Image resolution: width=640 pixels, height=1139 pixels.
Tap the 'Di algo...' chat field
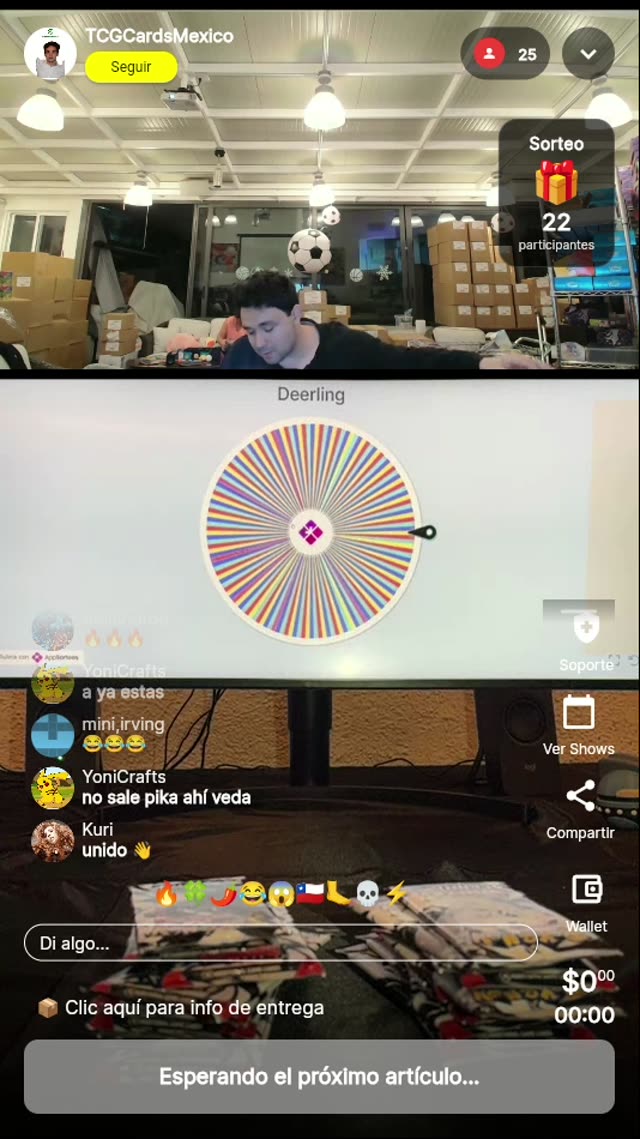click(x=280, y=942)
